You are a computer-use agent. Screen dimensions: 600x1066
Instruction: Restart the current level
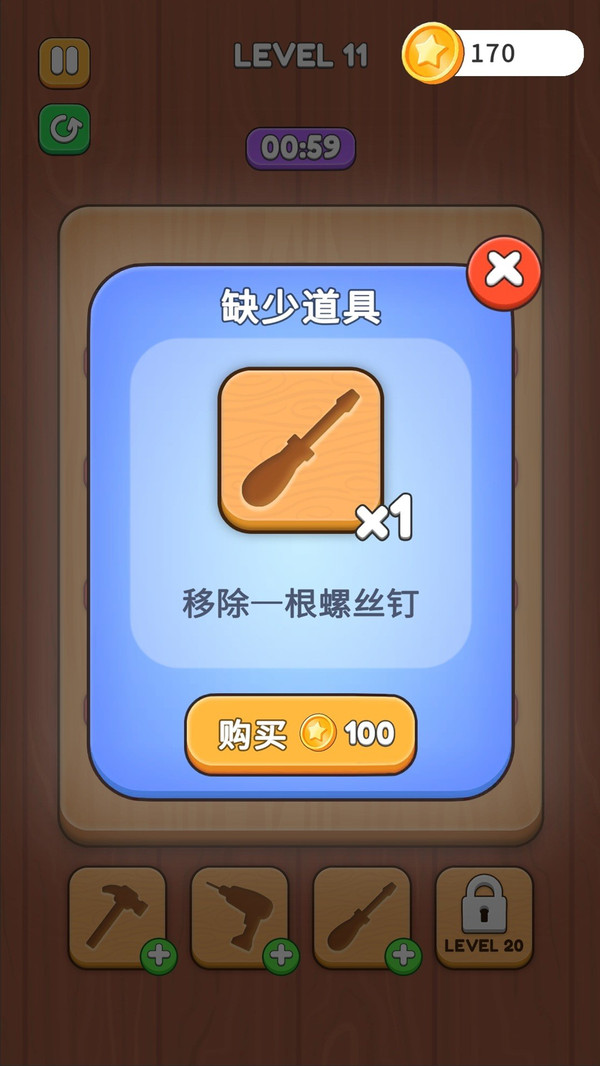point(64,129)
